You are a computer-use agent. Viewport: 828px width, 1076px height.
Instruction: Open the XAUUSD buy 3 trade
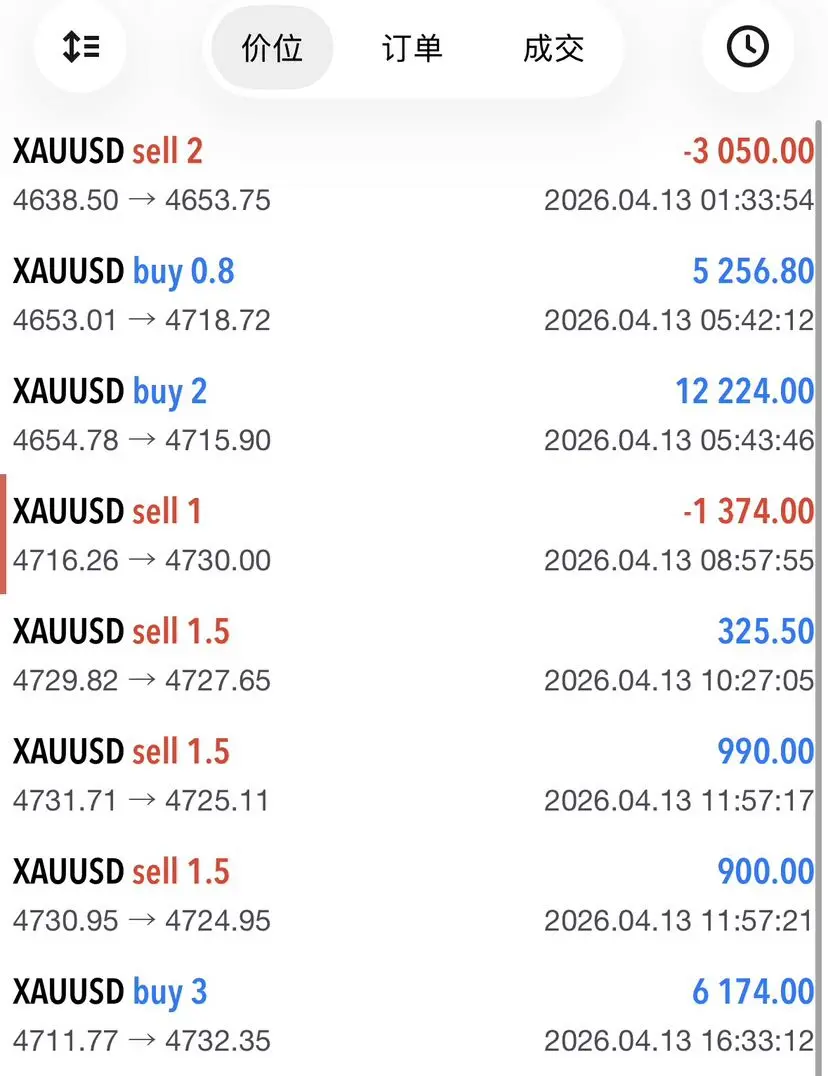pos(413,1015)
